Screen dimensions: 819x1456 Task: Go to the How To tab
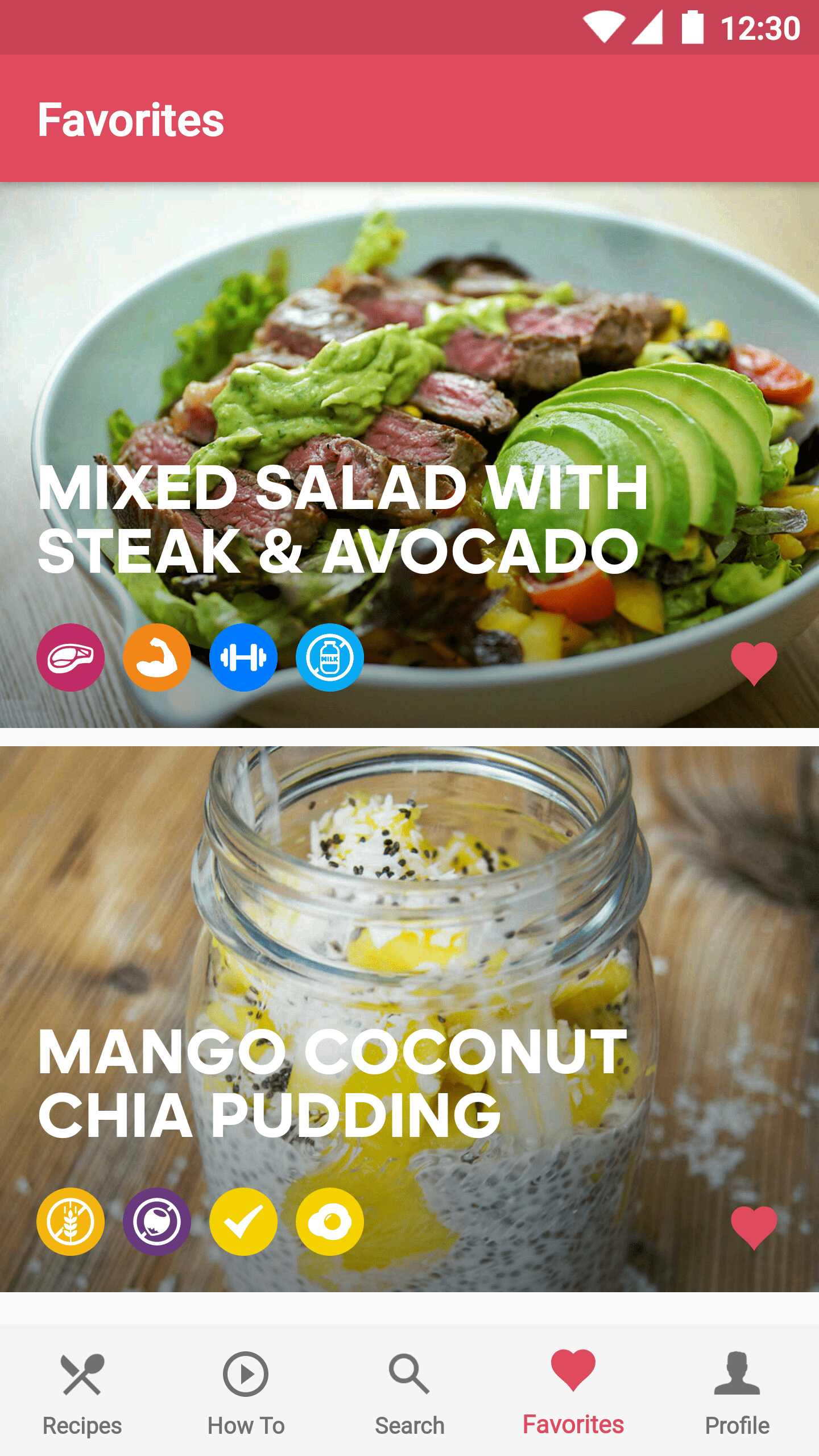pos(246,1392)
